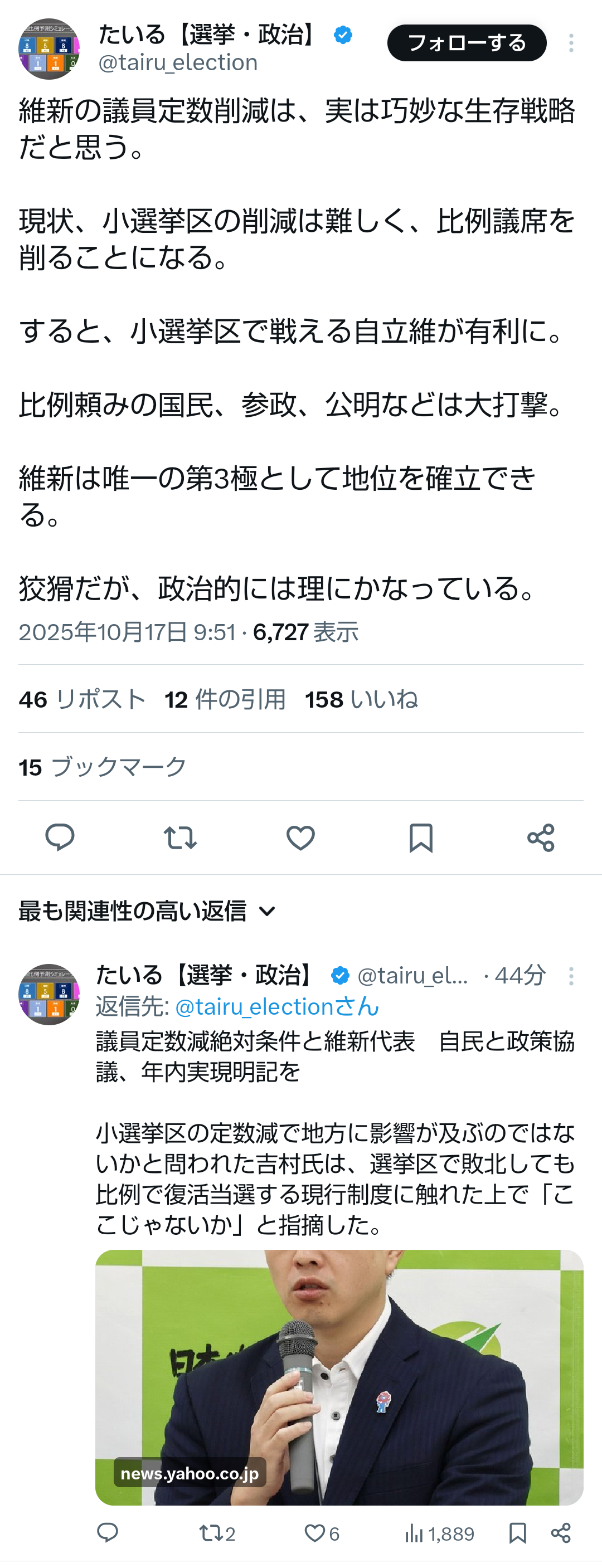Bookmark the reply with the Yahoo article
The image size is (602, 1568).
coord(517,1533)
